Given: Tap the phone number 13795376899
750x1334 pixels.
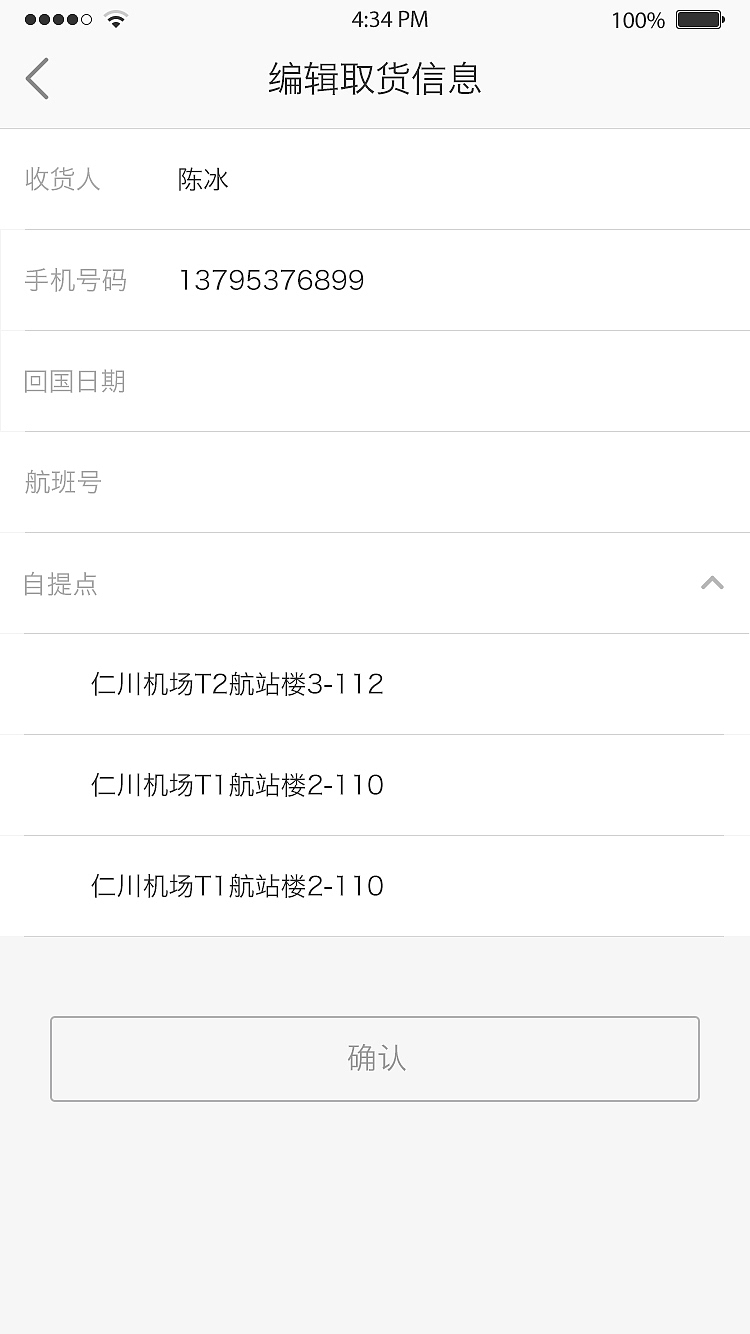Looking at the screenshot, I should [x=271, y=280].
